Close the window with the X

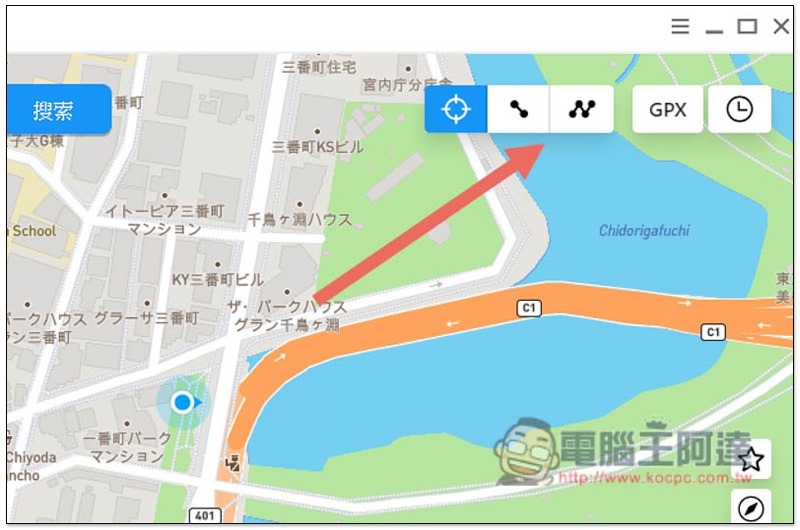click(x=780, y=27)
